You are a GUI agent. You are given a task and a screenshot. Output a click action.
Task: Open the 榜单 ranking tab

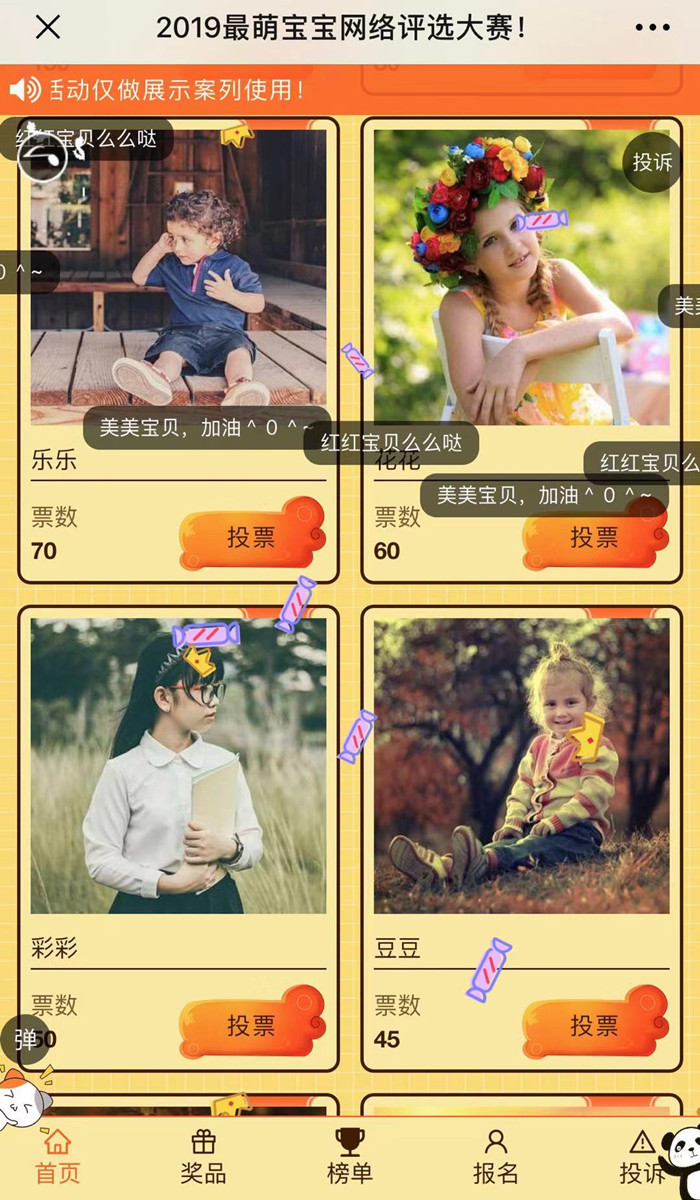pyautogui.click(x=349, y=1157)
